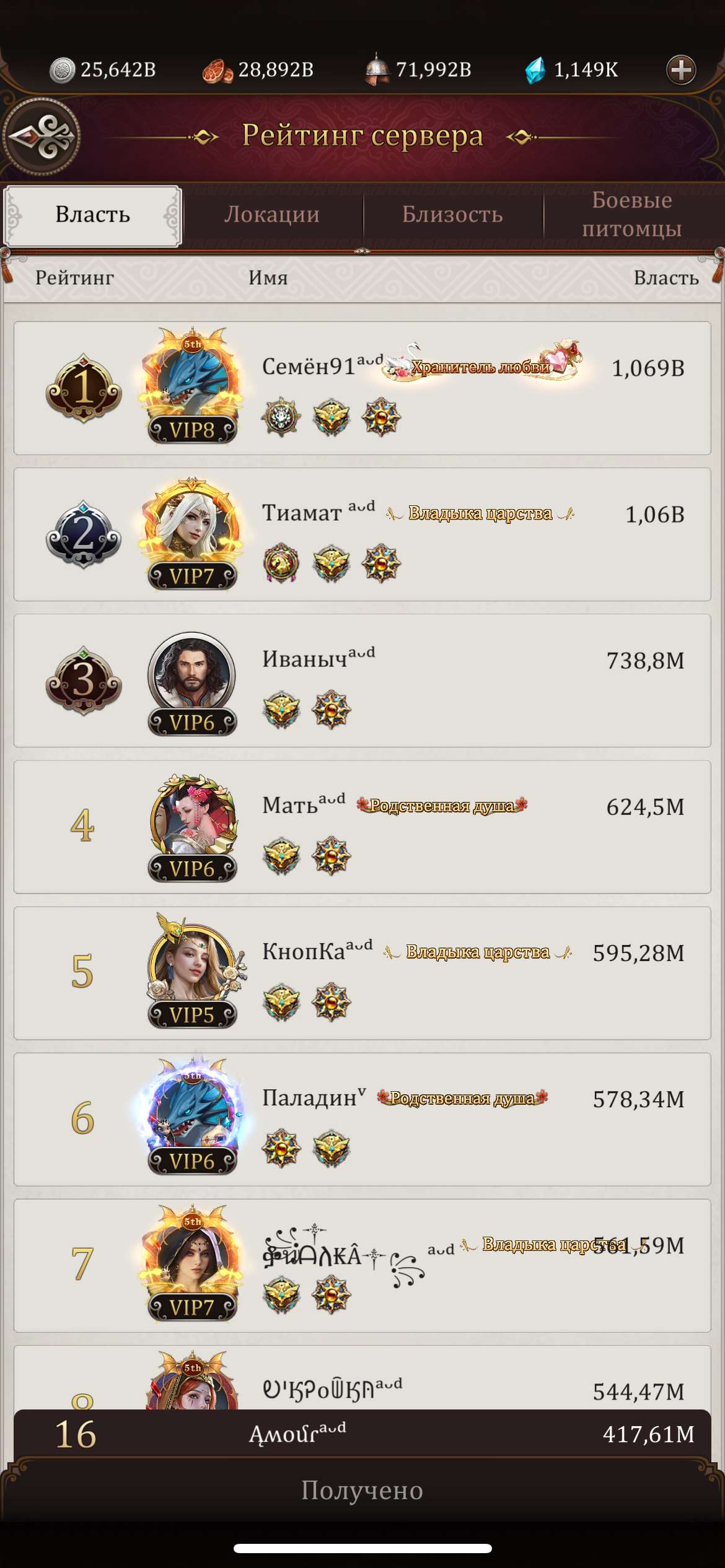View Тиамат's player profile
This screenshot has height=1568, width=725.
pyautogui.click(x=362, y=534)
